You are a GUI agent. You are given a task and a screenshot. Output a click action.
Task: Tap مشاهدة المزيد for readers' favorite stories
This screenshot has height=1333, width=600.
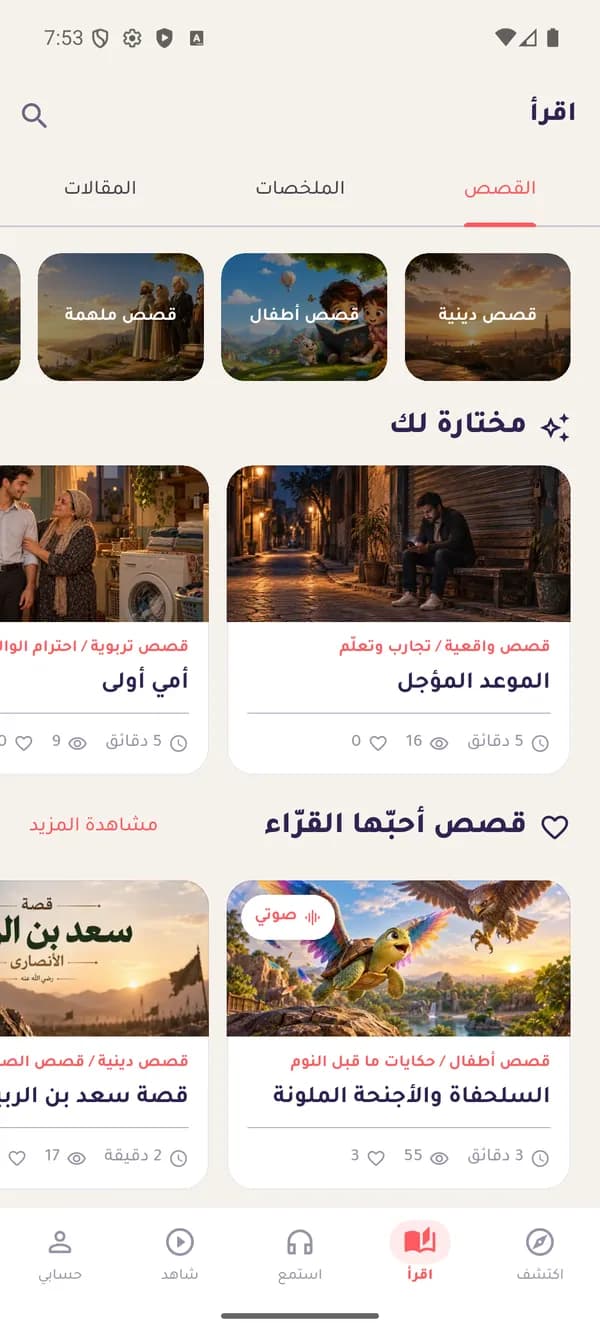click(x=93, y=824)
